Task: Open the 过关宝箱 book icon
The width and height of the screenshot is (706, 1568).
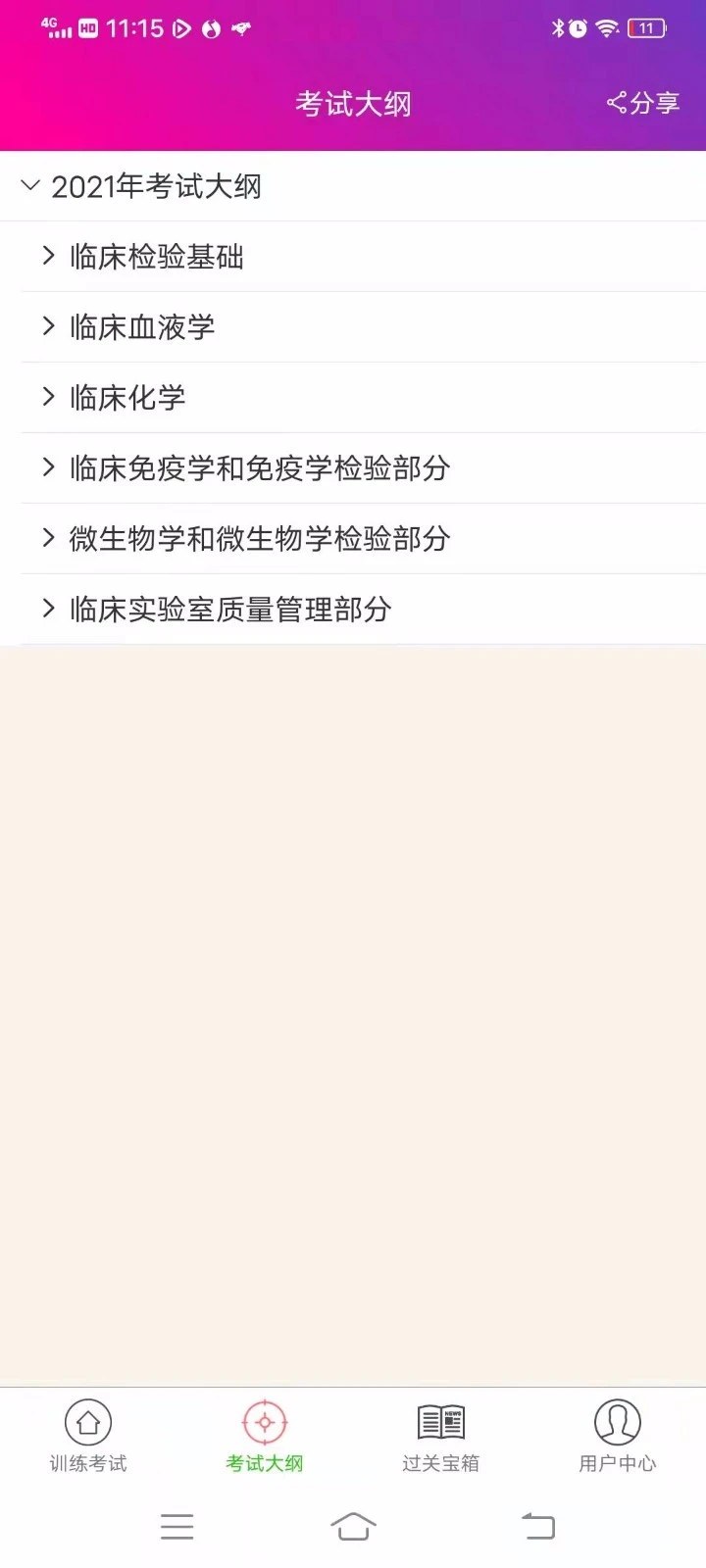Action: point(439,1421)
